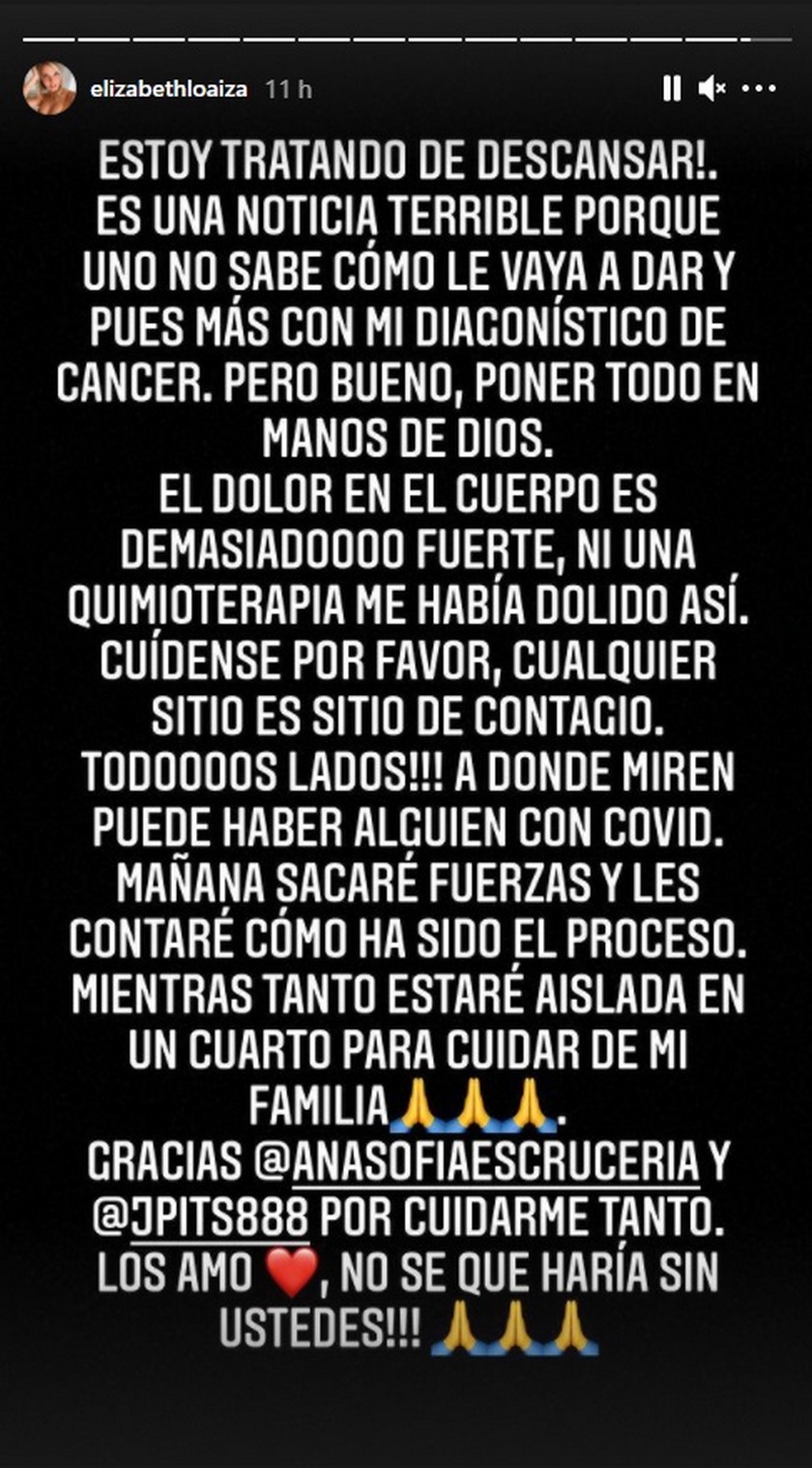Open elizabethloaiza's profile picture

[x=49, y=89]
